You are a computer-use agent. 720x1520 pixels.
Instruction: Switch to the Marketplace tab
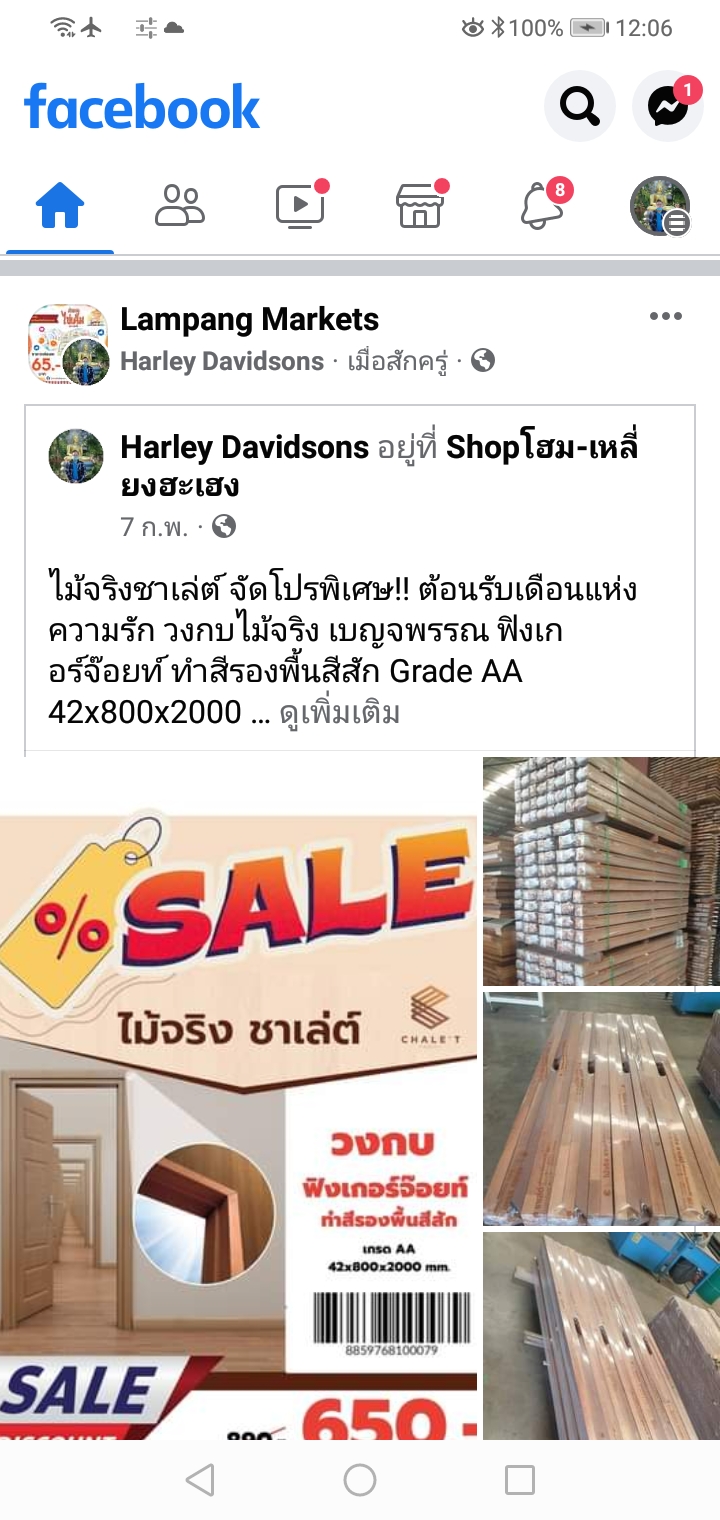pyautogui.click(x=420, y=207)
